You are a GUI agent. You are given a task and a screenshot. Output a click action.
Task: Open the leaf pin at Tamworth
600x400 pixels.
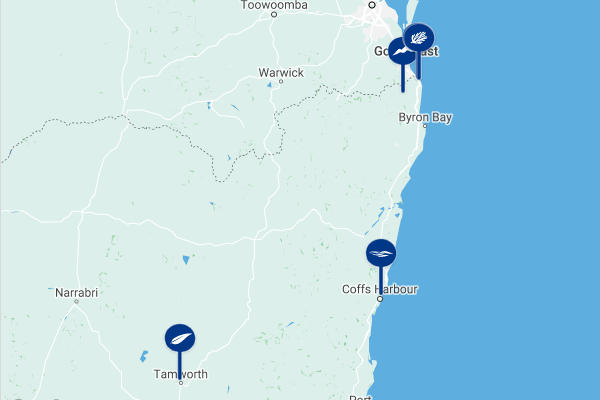(x=180, y=339)
